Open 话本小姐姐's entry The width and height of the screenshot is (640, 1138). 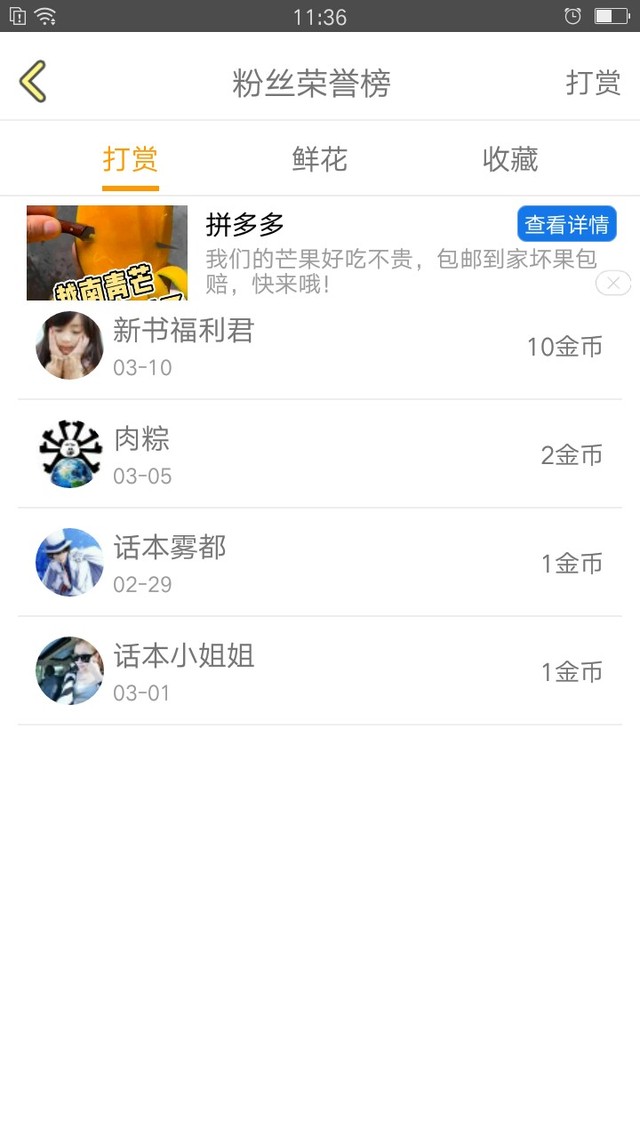pyautogui.click(x=320, y=671)
